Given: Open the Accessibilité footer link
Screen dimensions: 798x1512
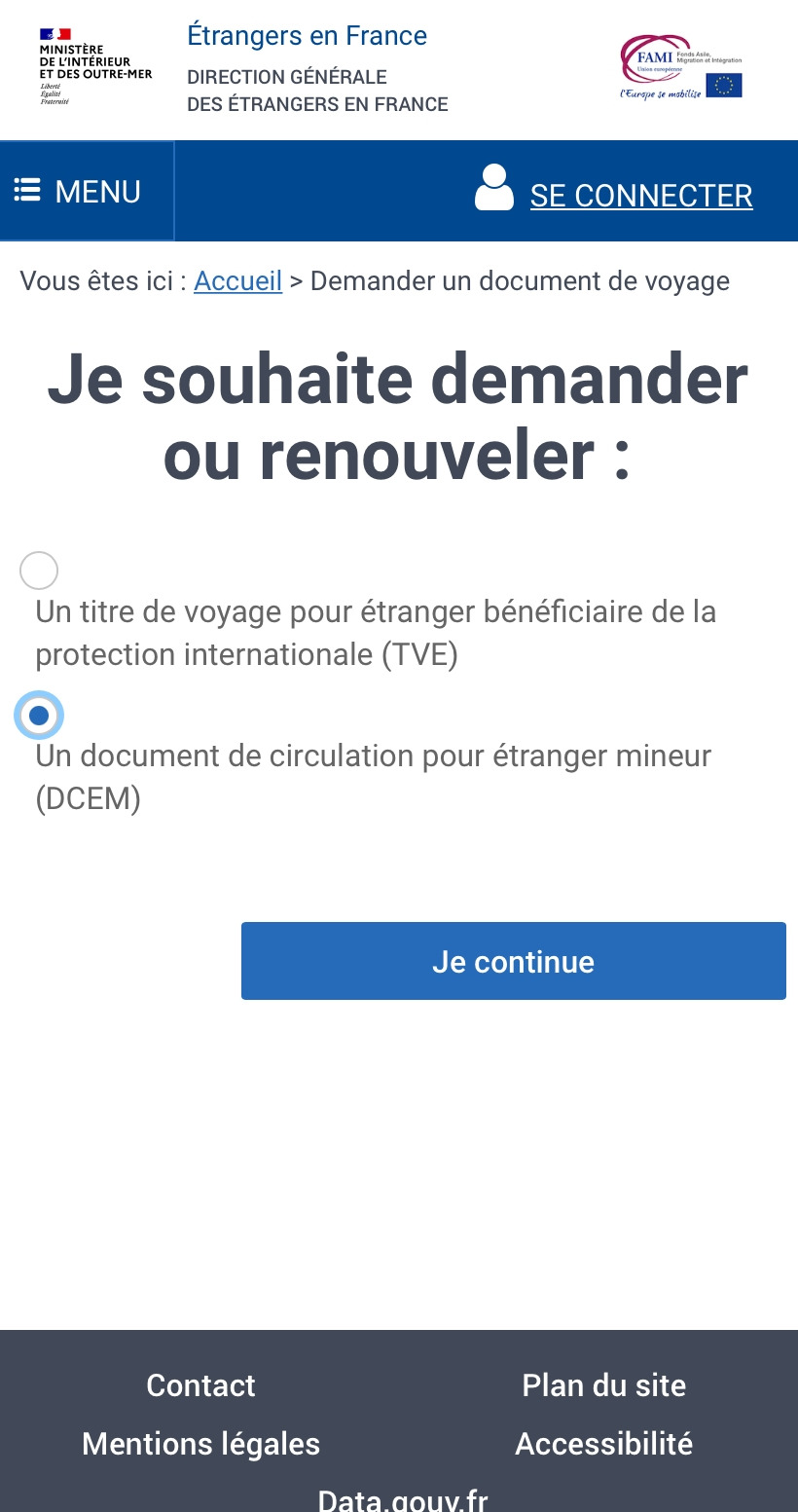Looking at the screenshot, I should click(603, 1443).
